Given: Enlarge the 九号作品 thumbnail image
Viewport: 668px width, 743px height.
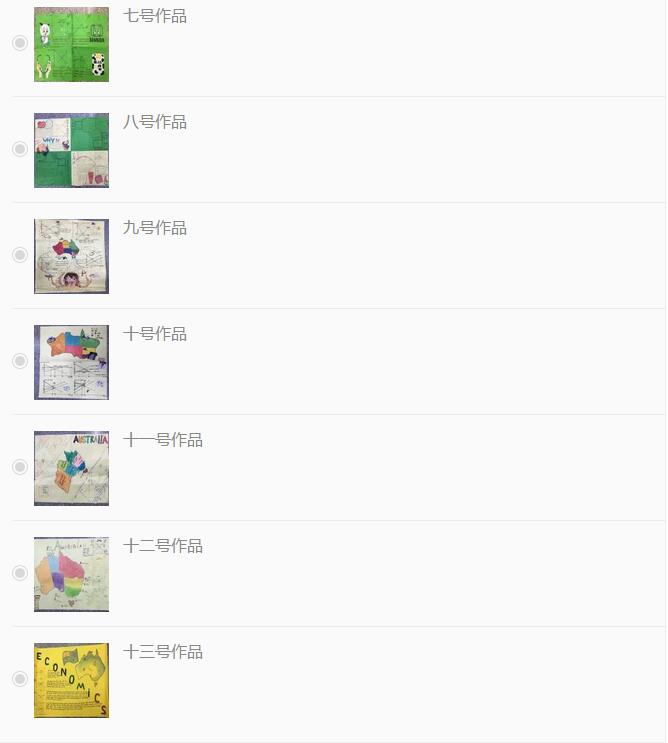Looking at the screenshot, I should (x=71, y=256).
